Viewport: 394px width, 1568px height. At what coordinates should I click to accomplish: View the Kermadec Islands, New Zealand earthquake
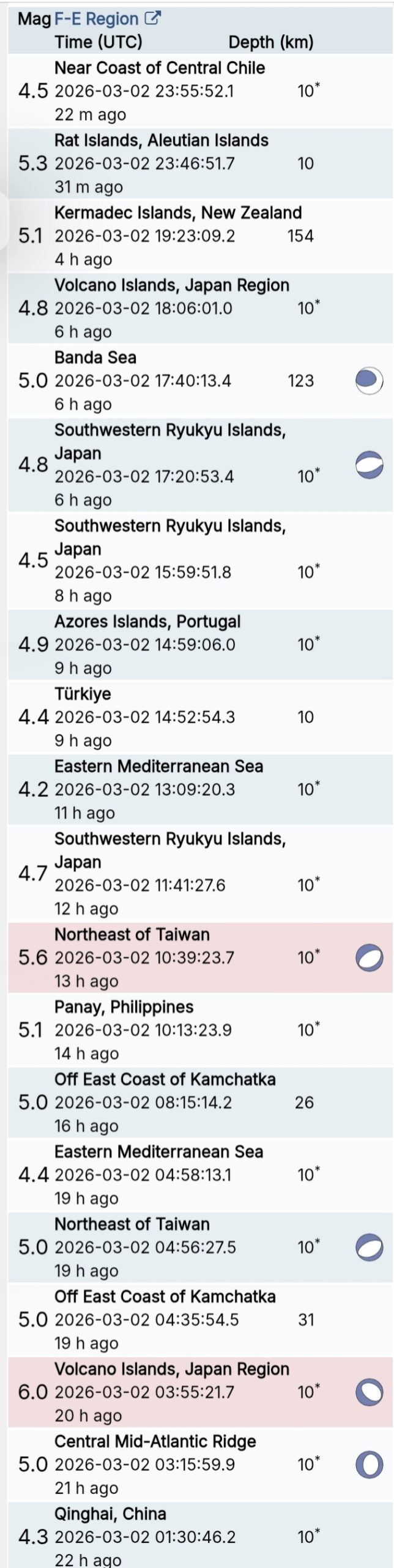click(x=177, y=213)
